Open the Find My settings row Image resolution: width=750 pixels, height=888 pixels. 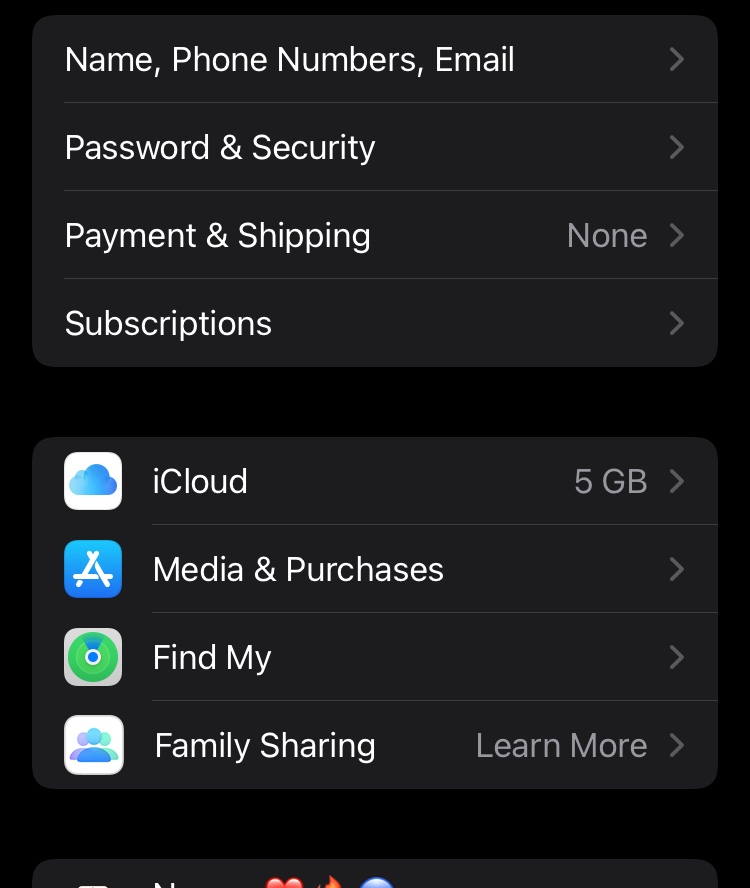tap(212, 657)
